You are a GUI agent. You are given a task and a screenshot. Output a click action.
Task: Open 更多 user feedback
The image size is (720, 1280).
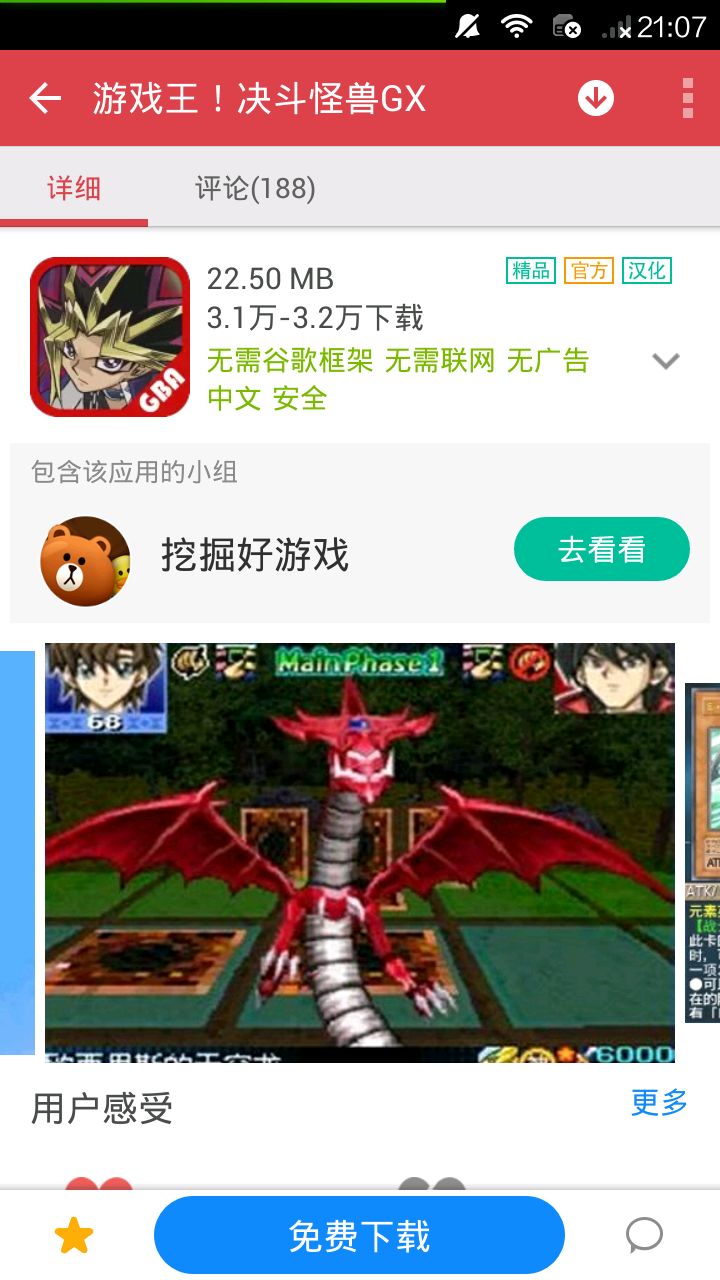point(659,1103)
